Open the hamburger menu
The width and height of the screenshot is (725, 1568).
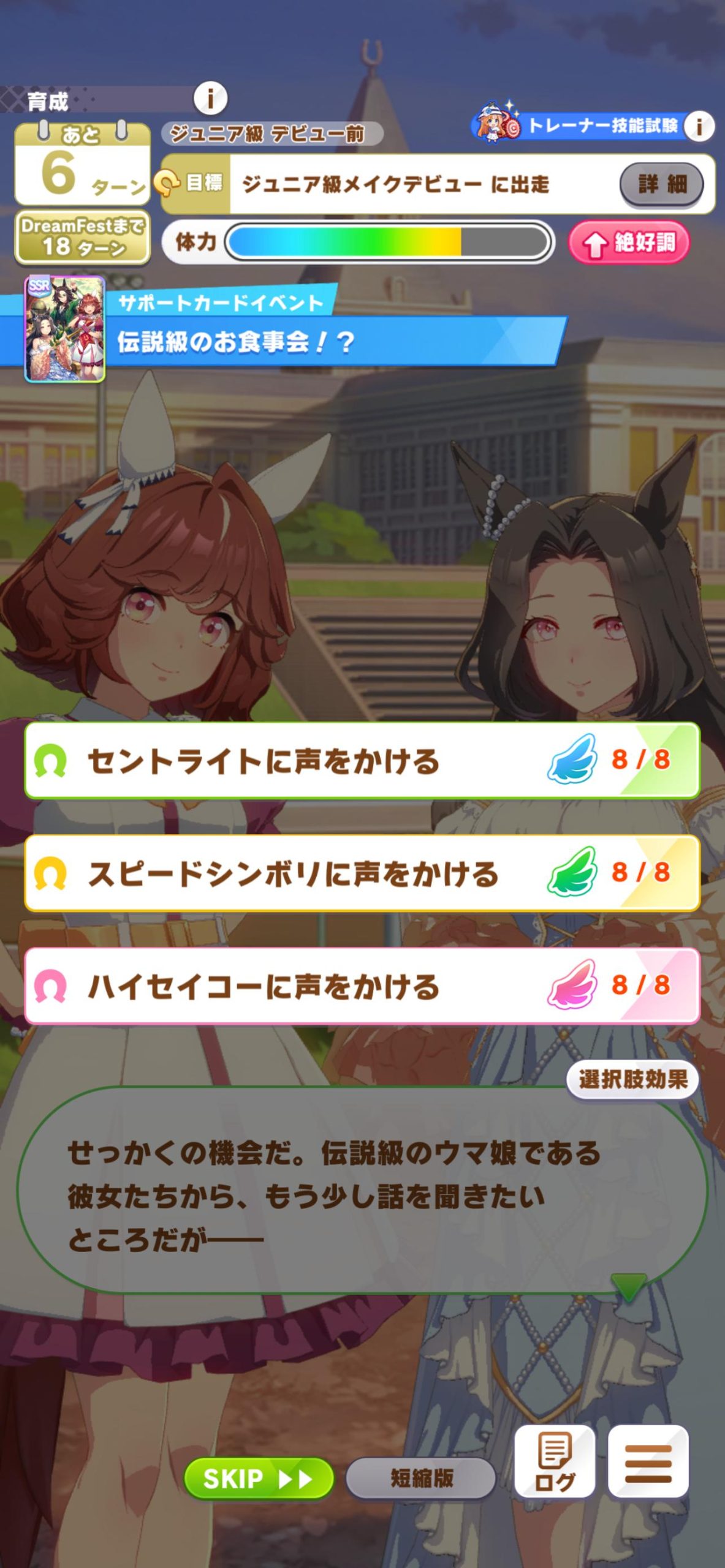coord(648,1461)
